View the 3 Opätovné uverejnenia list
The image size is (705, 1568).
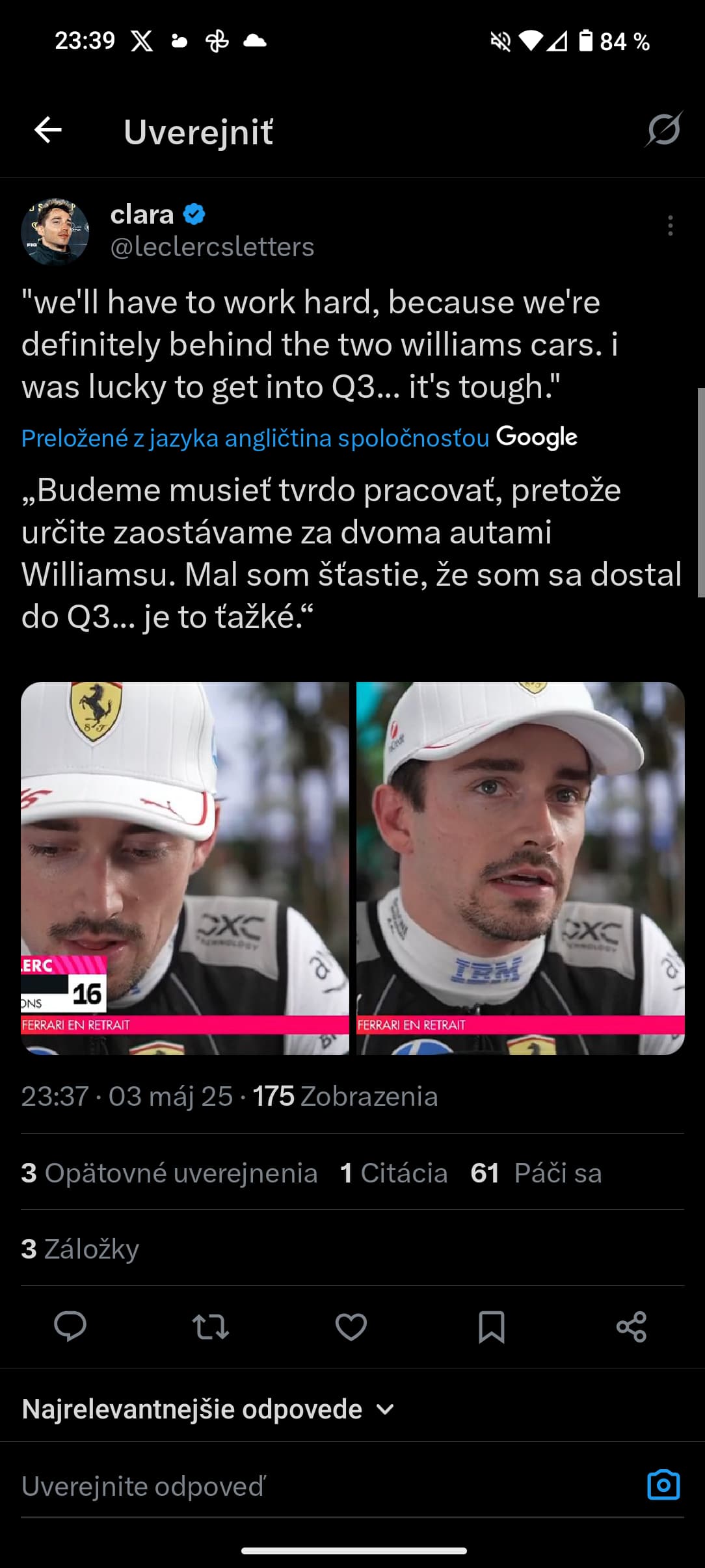(169, 1173)
